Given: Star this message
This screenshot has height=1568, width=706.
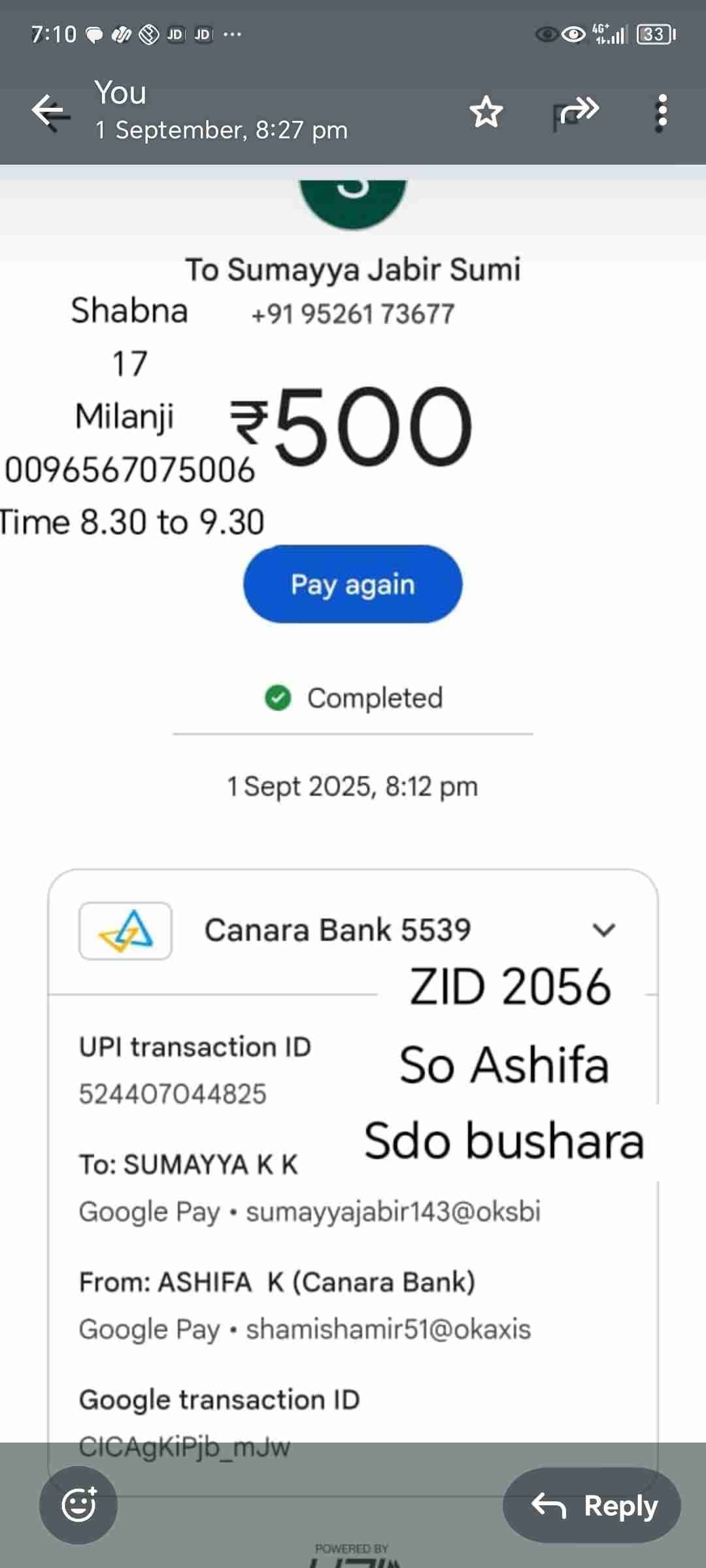Looking at the screenshot, I should tap(486, 112).
